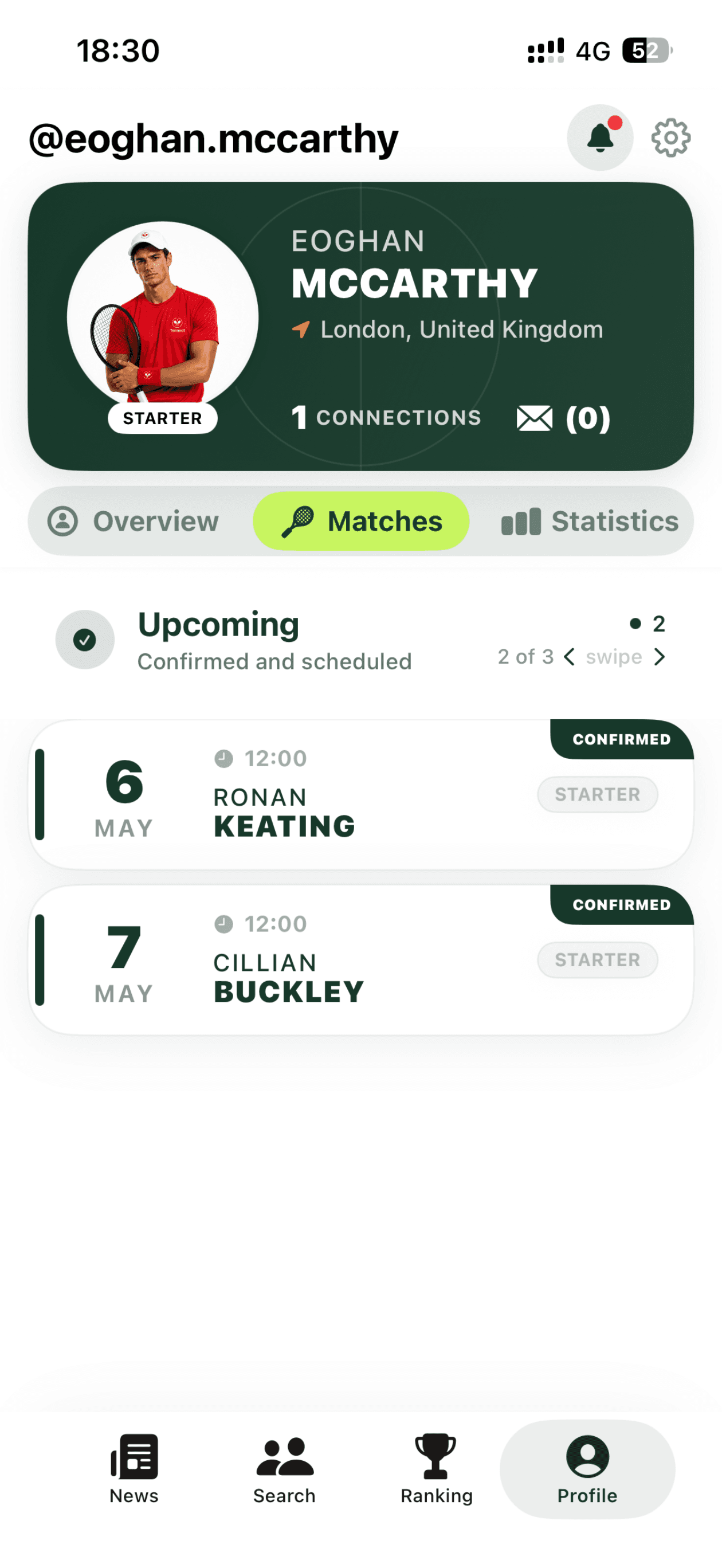Open the Search tab
The width and height of the screenshot is (722, 1568).
[284, 1469]
